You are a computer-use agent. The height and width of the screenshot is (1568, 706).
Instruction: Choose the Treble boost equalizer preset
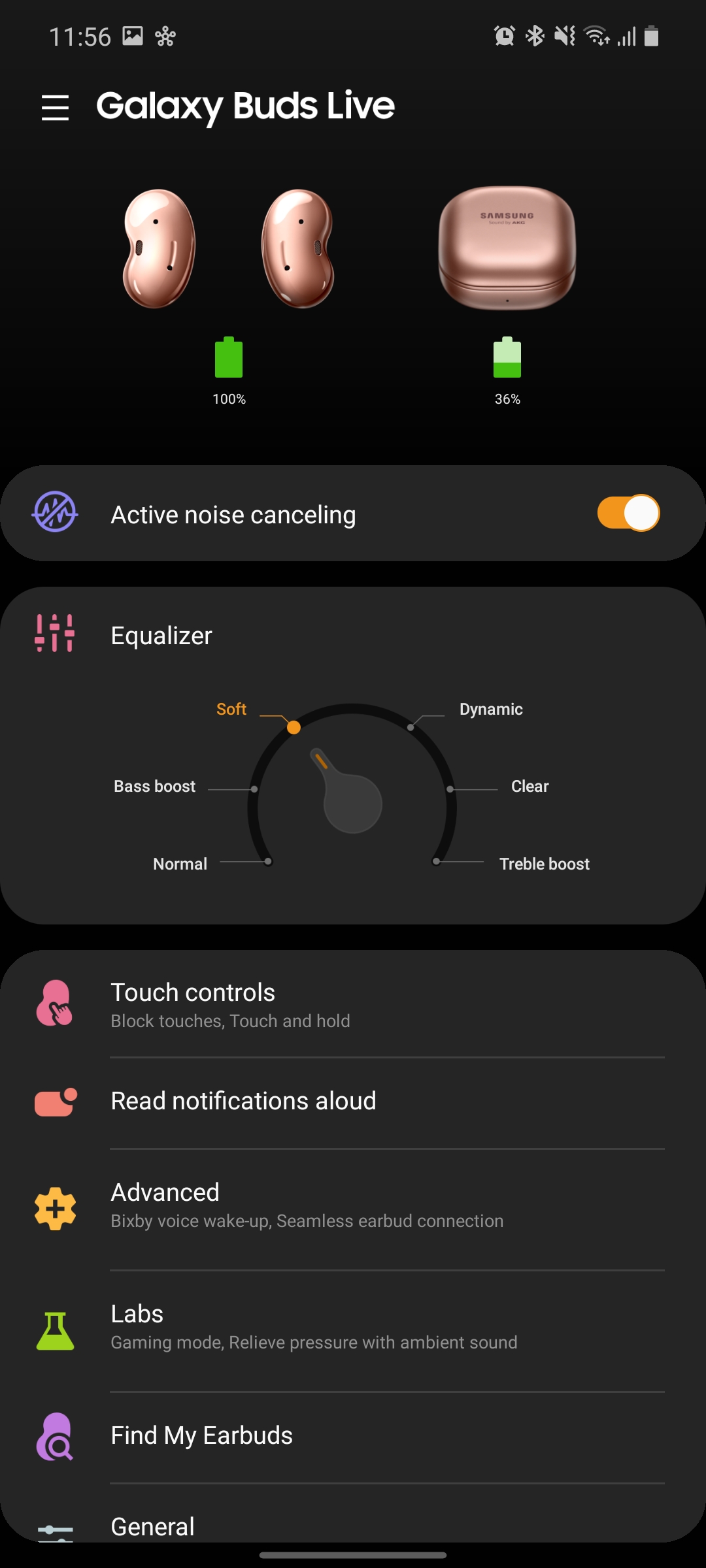[543, 864]
